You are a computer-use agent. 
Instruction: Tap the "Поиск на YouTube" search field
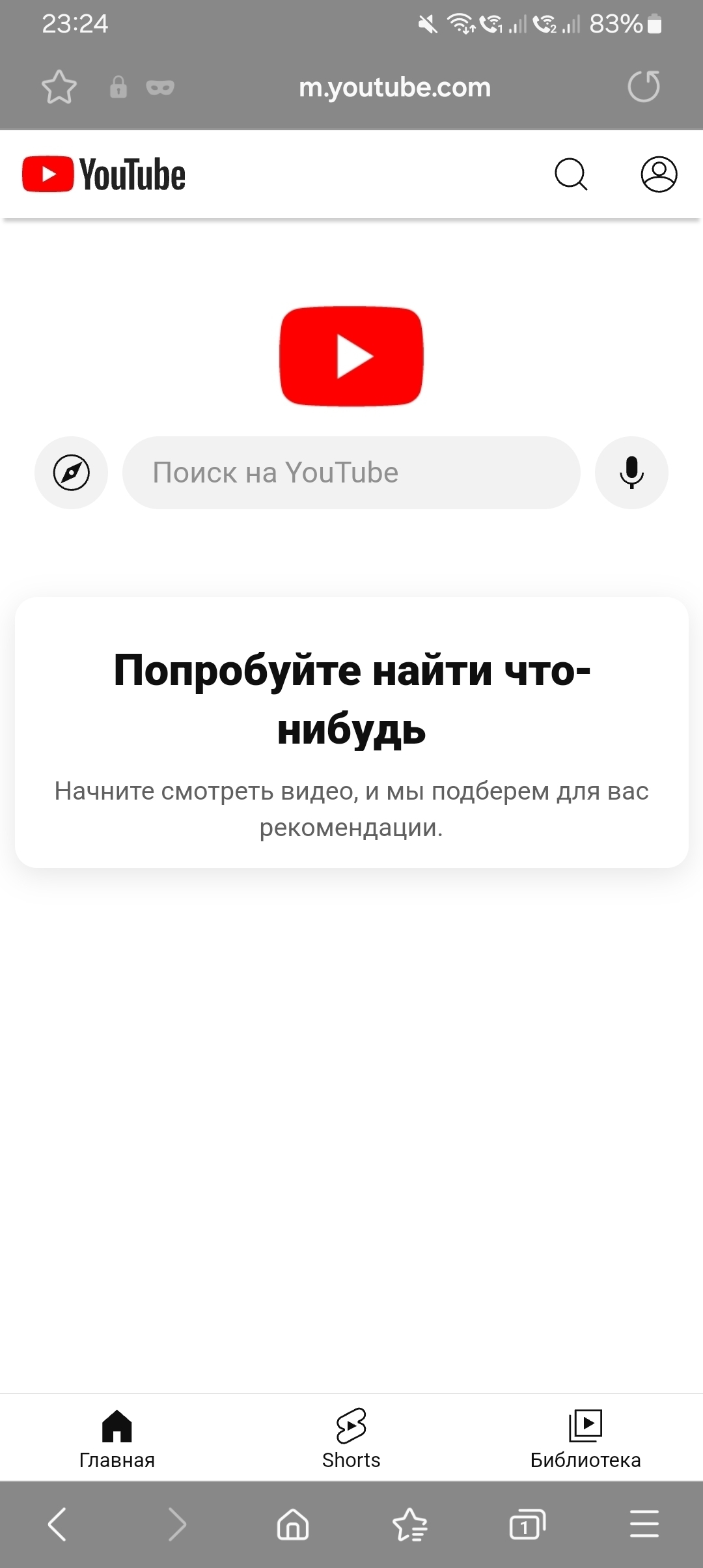351,473
